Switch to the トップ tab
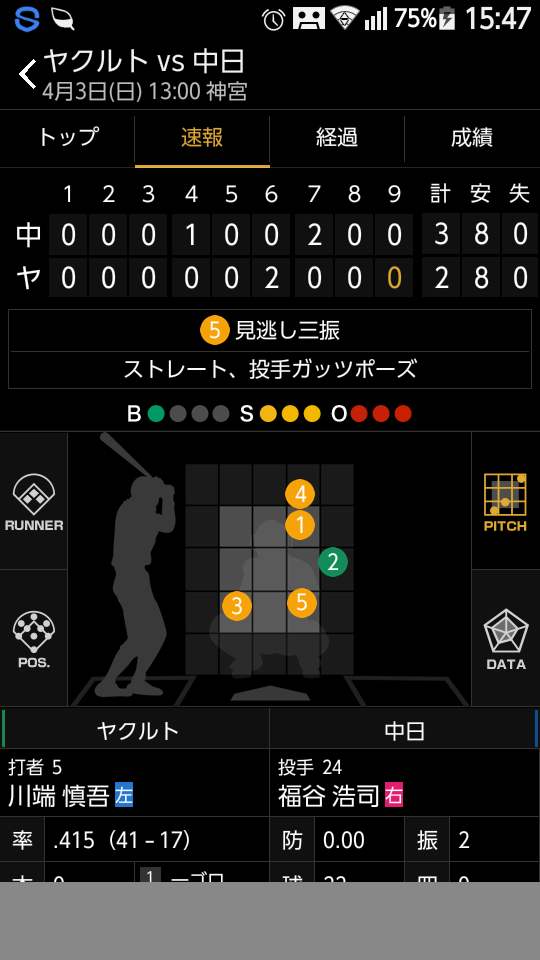The width and height of the screenshot is (540, 960). point(67,138)
